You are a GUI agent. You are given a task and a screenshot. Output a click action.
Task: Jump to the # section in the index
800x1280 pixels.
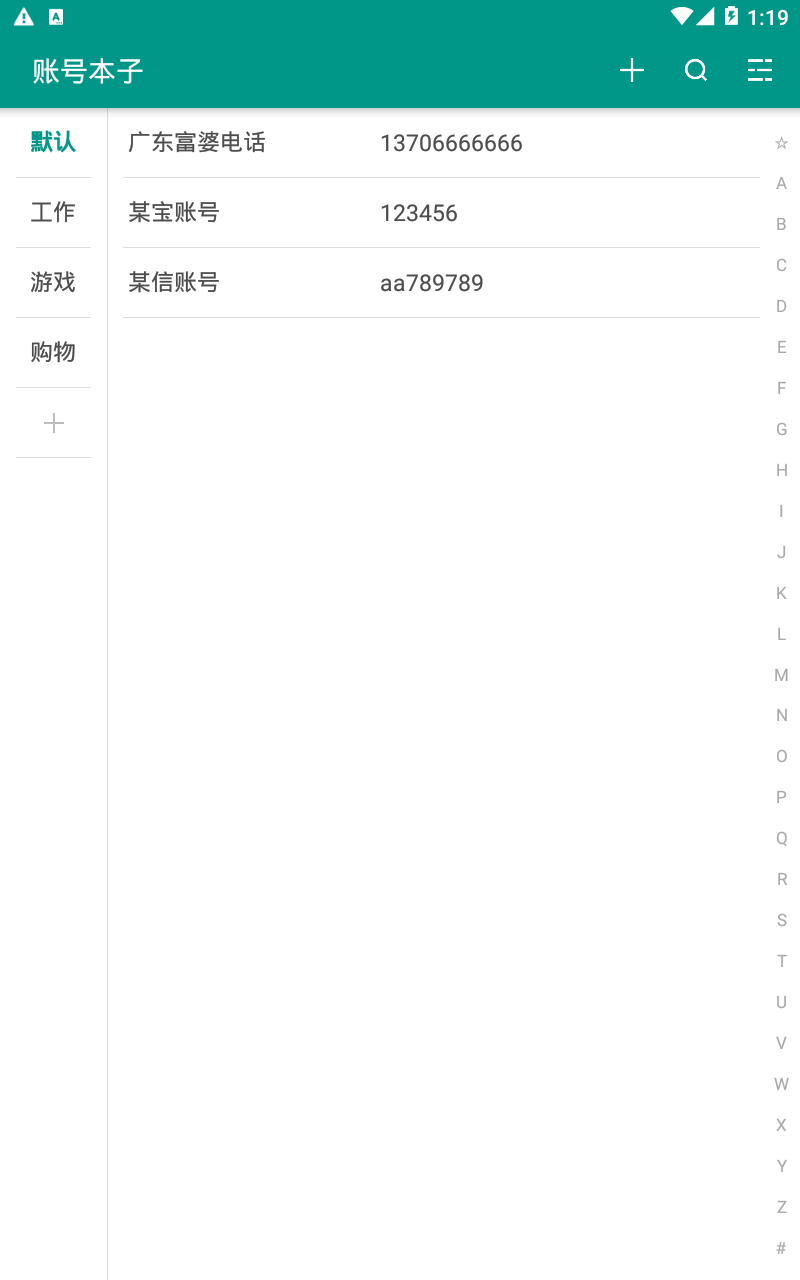pyautogui.click(x=782, y=1248)
